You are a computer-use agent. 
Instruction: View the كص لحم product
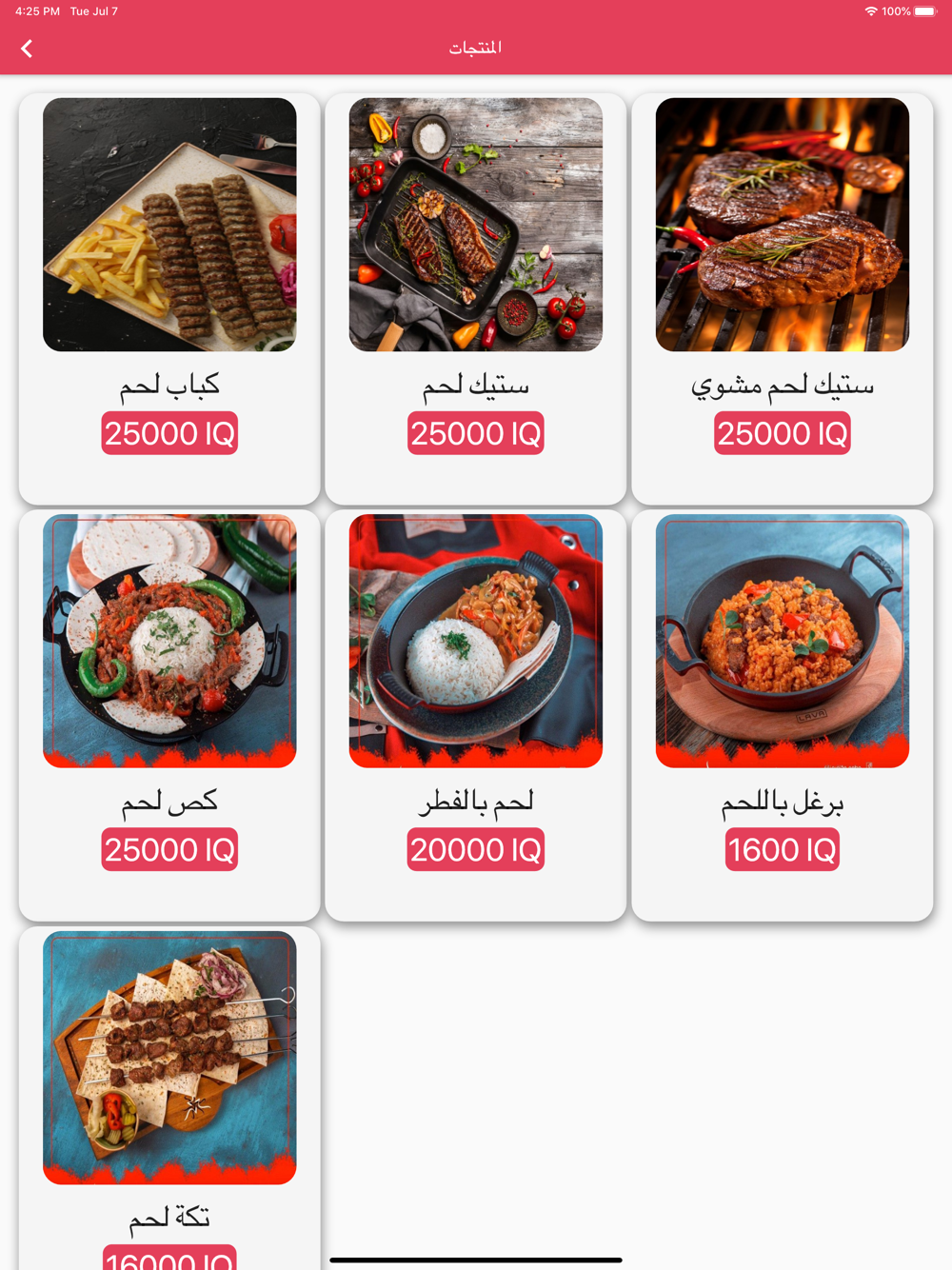pos(169,714)
